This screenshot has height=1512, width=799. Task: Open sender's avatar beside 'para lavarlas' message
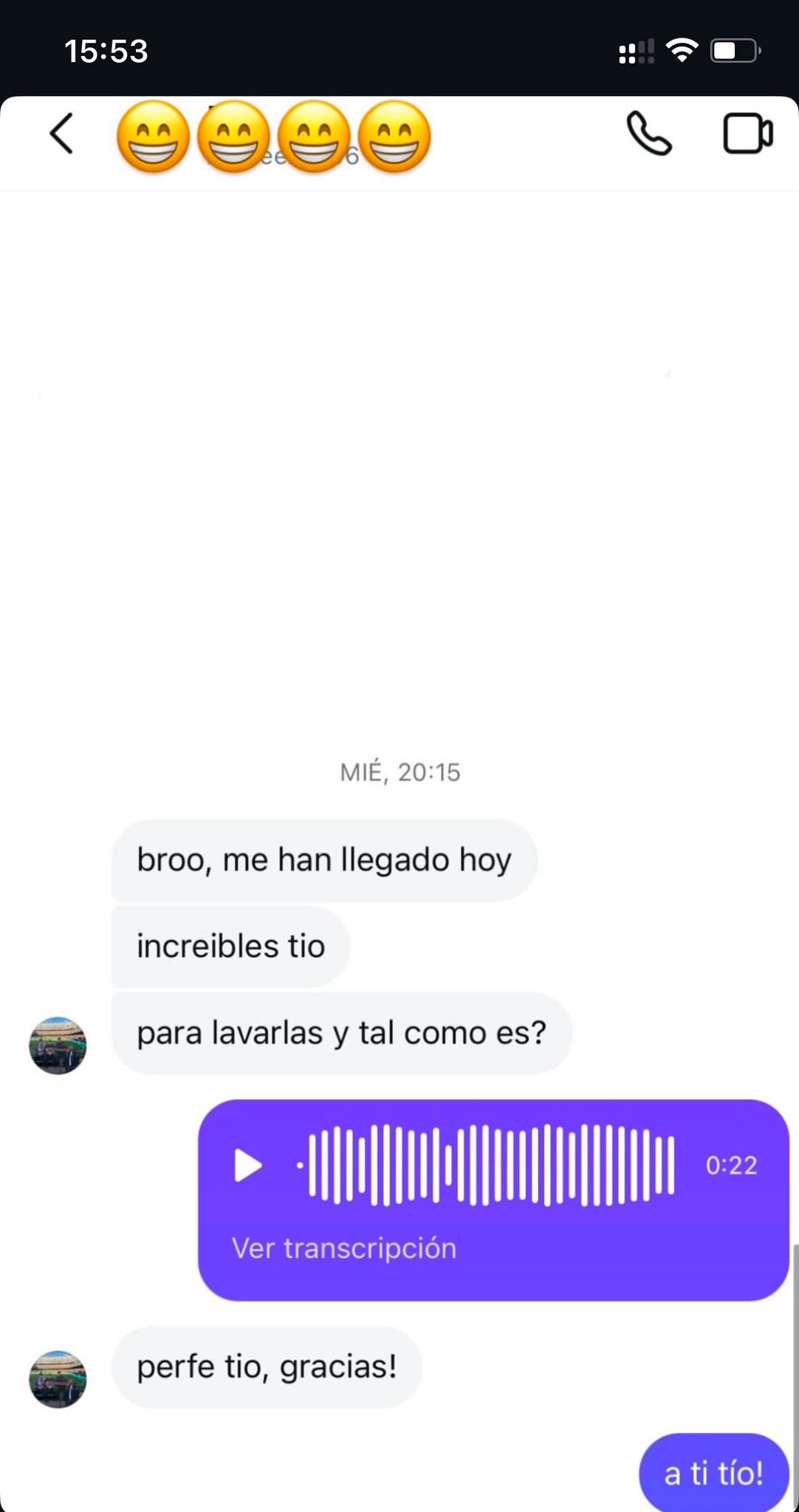tap(58, 1045)
